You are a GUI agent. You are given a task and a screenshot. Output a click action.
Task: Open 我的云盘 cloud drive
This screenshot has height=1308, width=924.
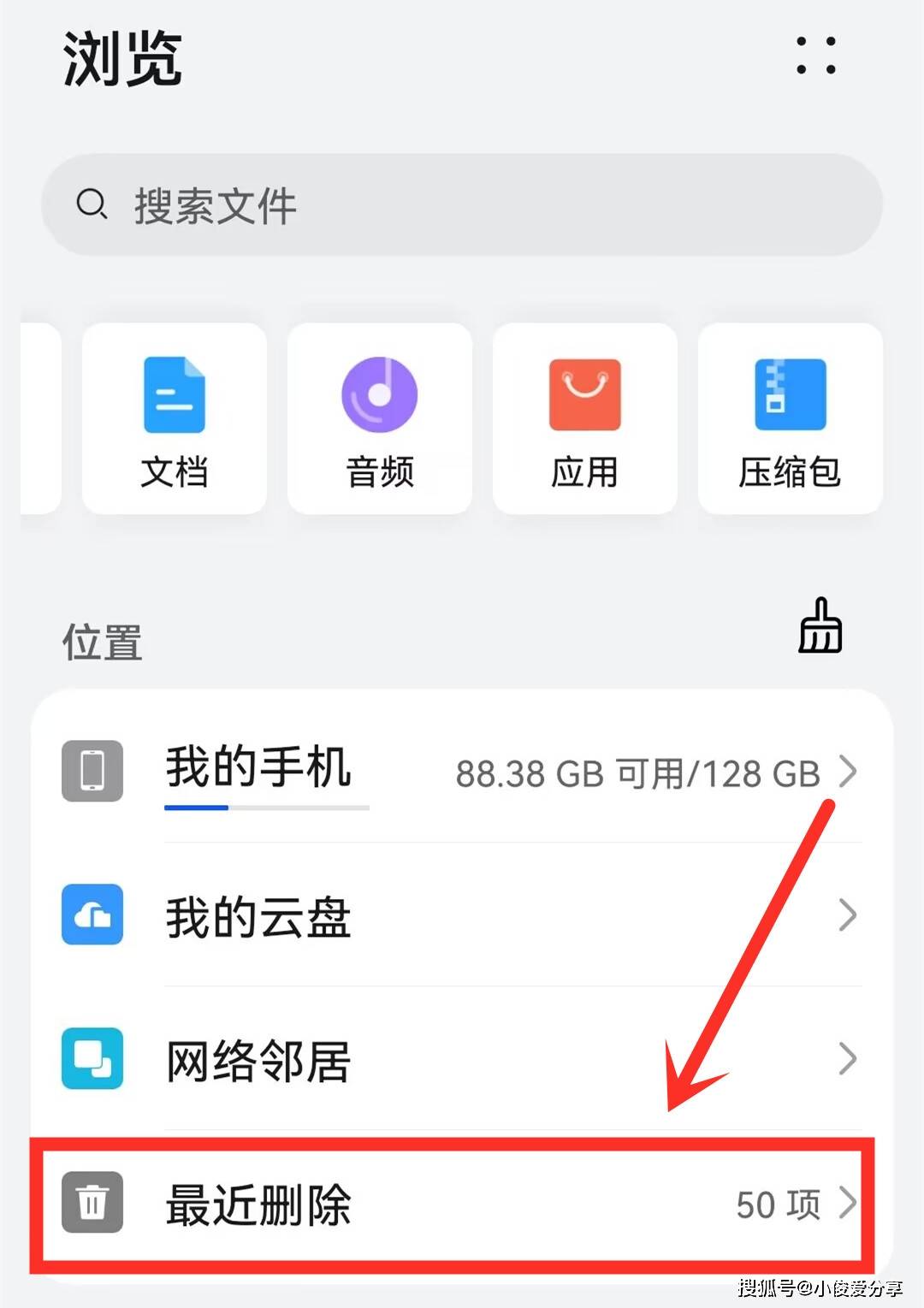tap(462, 915)
